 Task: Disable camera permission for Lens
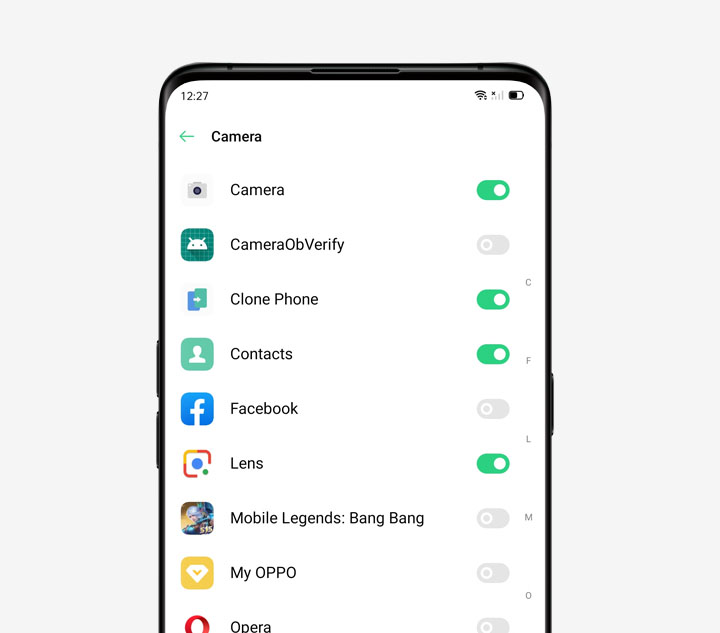click(x=493, y=463)
